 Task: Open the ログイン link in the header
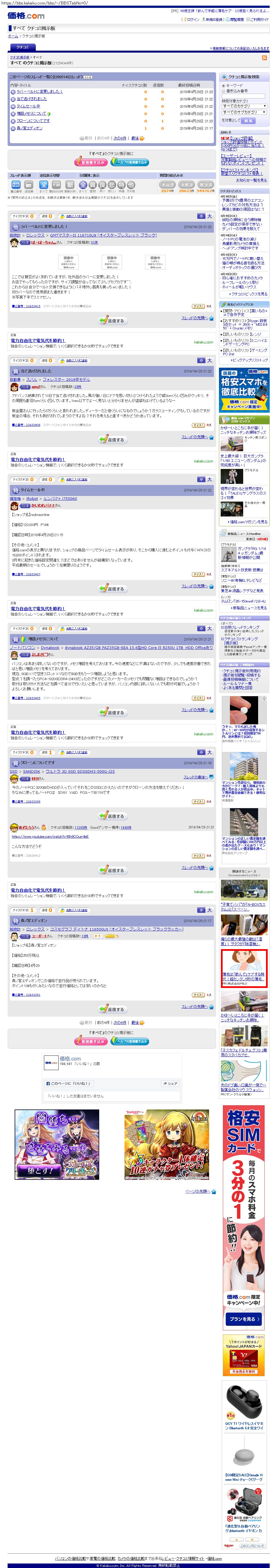coord(193,19)
